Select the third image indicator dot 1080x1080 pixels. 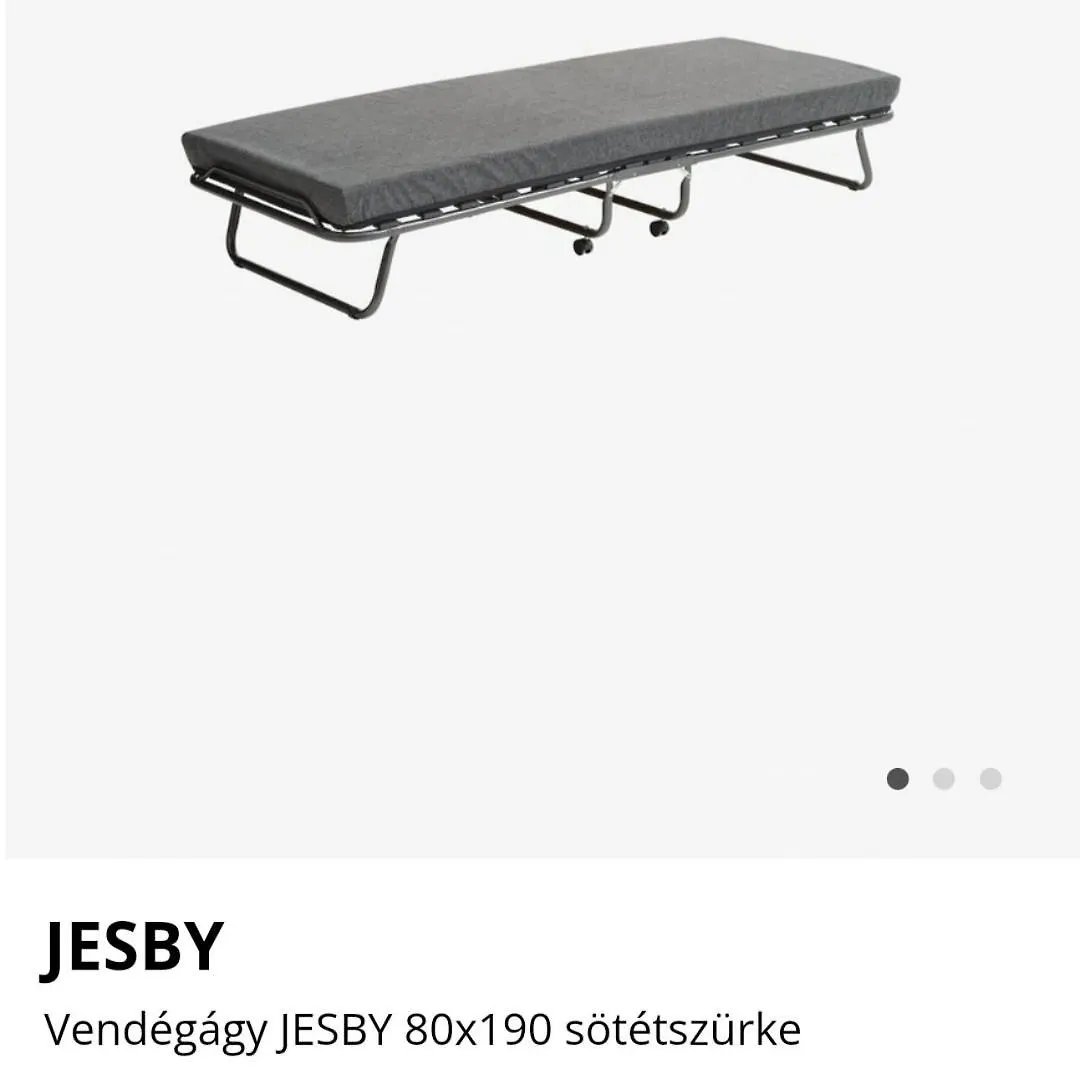coord(990,779)
